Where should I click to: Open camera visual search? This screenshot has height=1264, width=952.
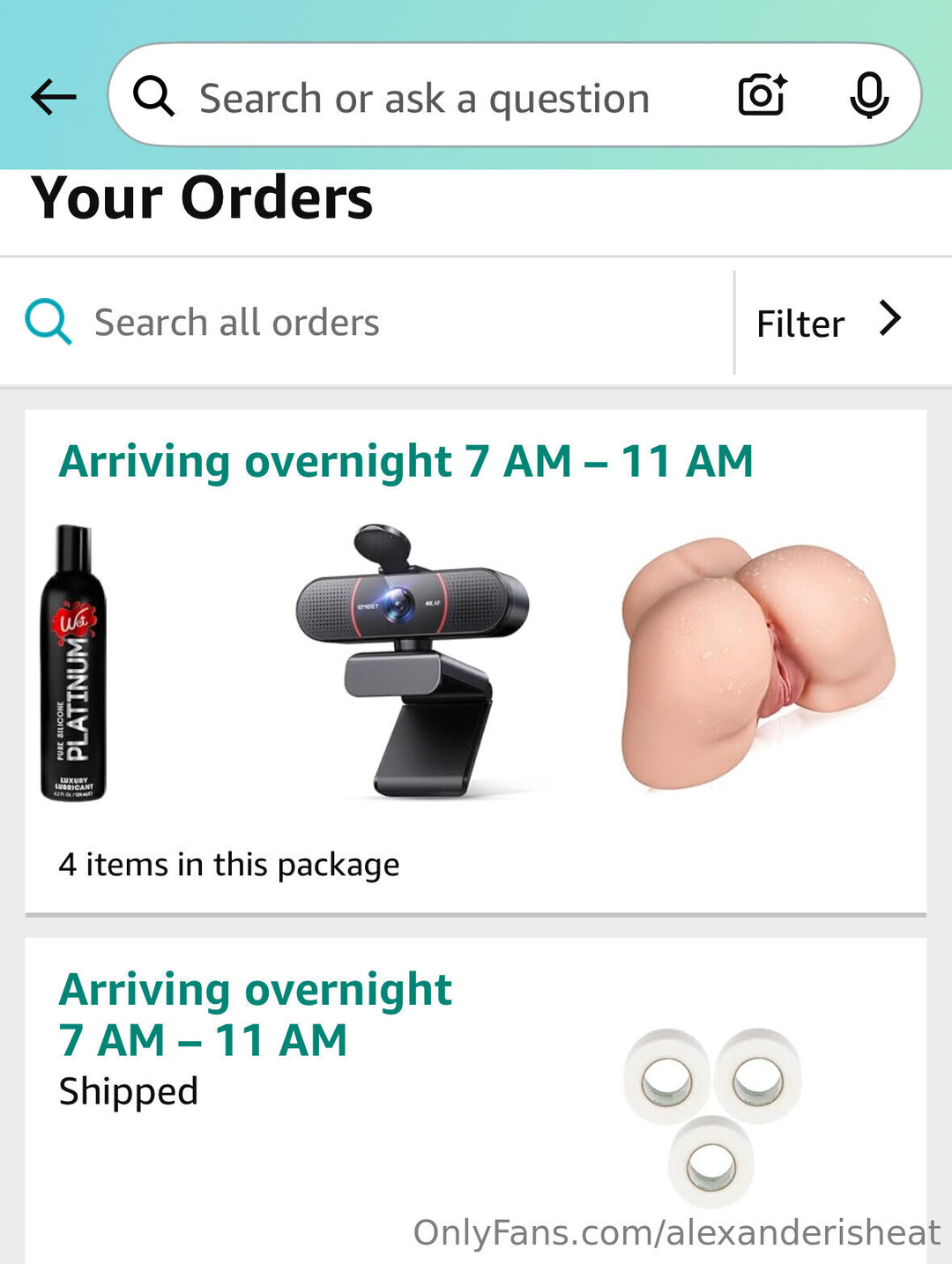pyautogui.click(x=762, y=95)
